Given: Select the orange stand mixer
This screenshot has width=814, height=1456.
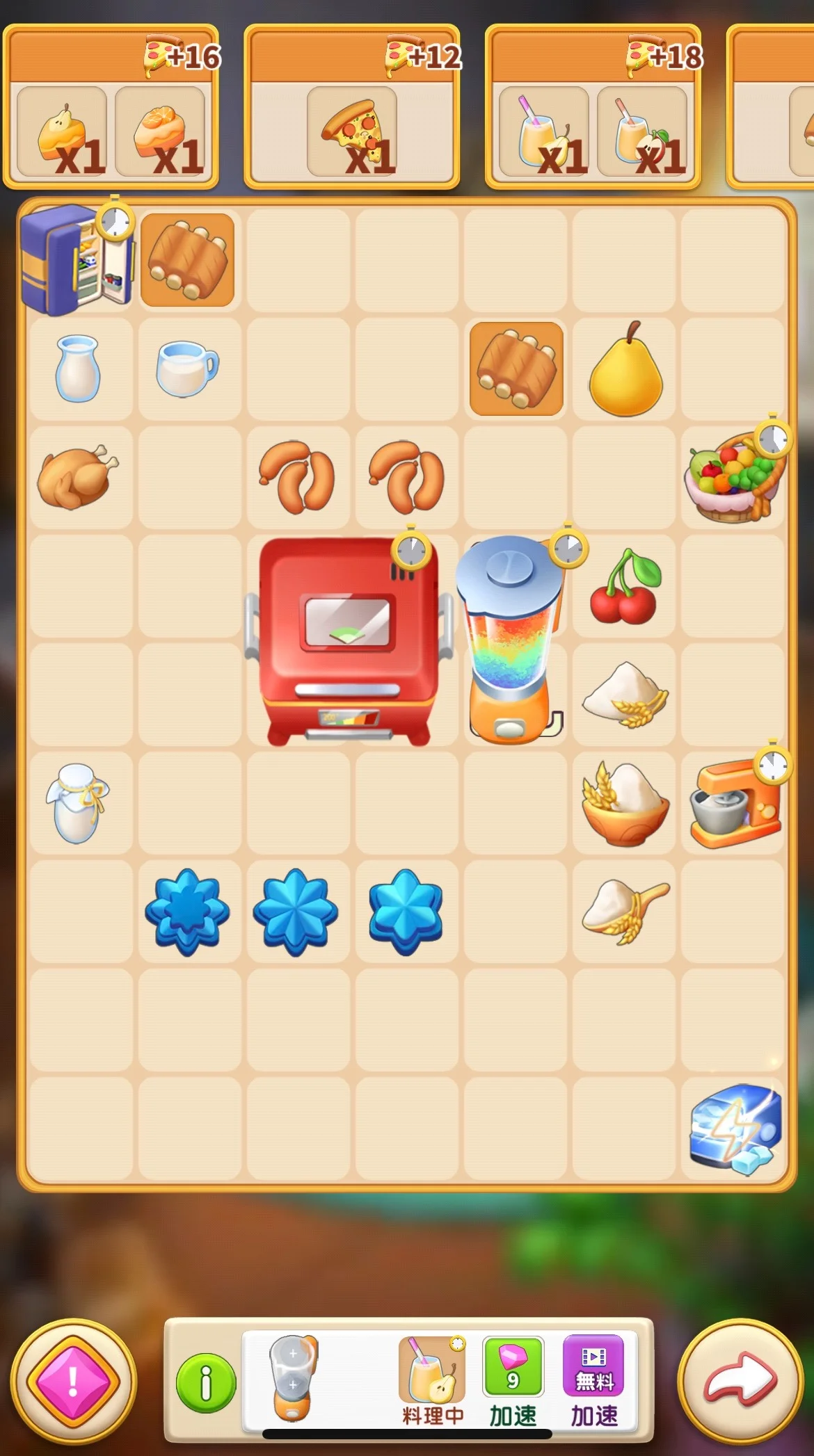Looking at the screenshot, I should 734,804.
